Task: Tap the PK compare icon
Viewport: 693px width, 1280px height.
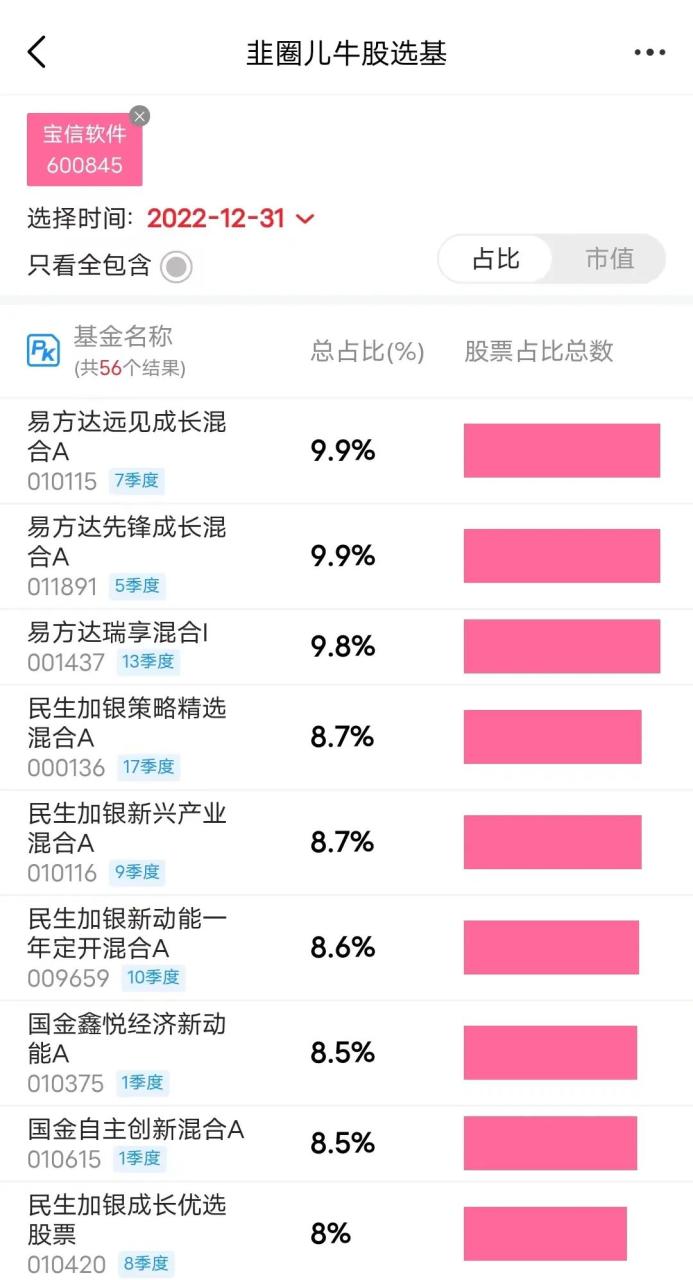Action: point(43,350)
